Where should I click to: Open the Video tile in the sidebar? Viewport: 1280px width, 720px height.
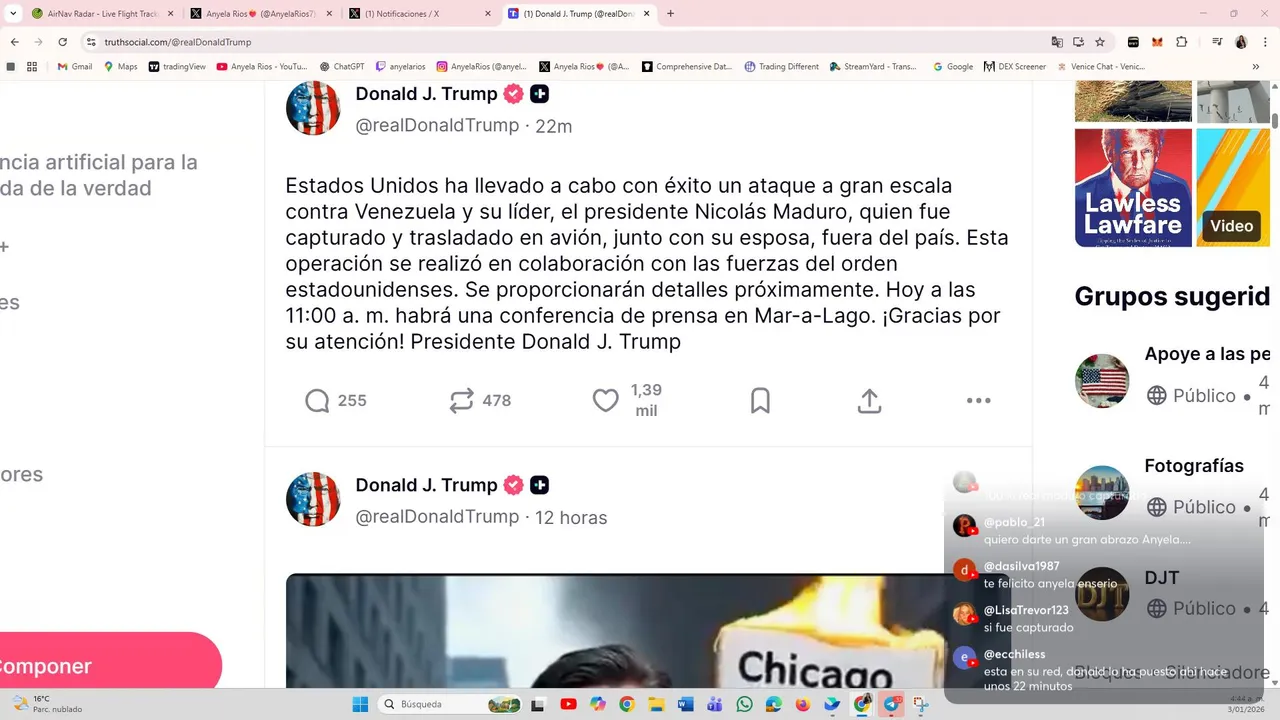1232,187
